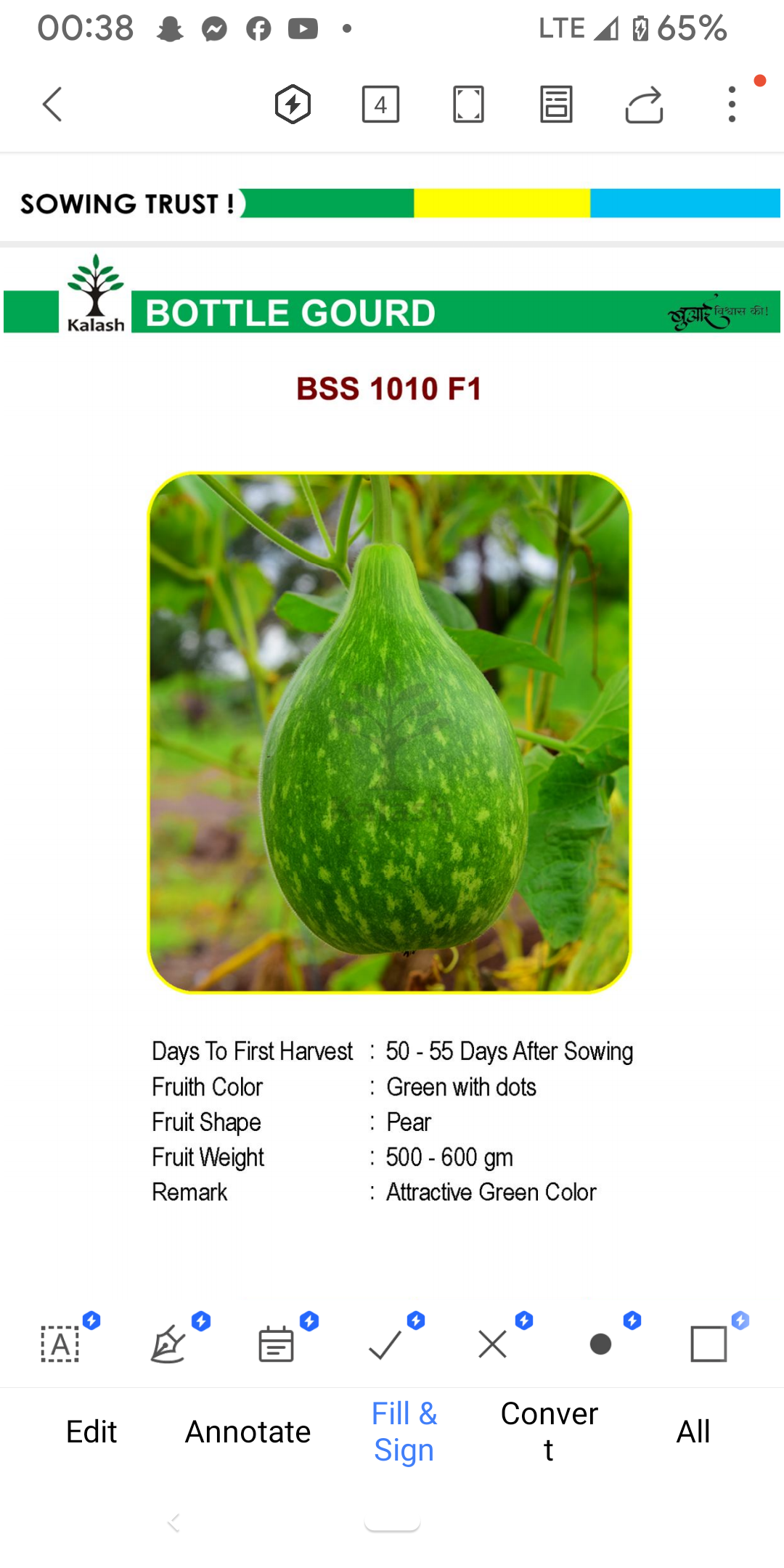Open the lightning bolt premium feature icon

pos(293,105)
